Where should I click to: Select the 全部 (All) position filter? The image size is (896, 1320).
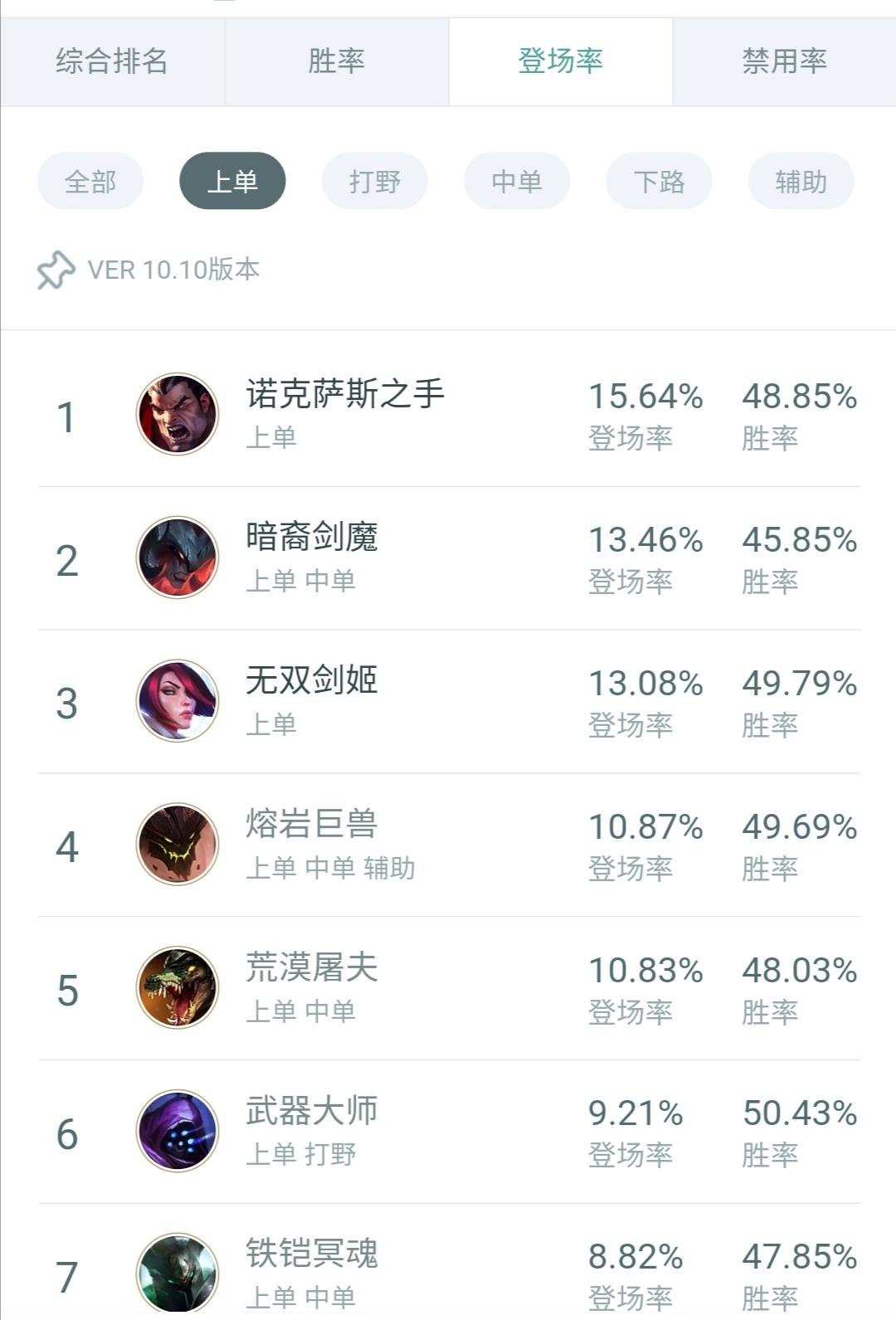coord(90,180)
